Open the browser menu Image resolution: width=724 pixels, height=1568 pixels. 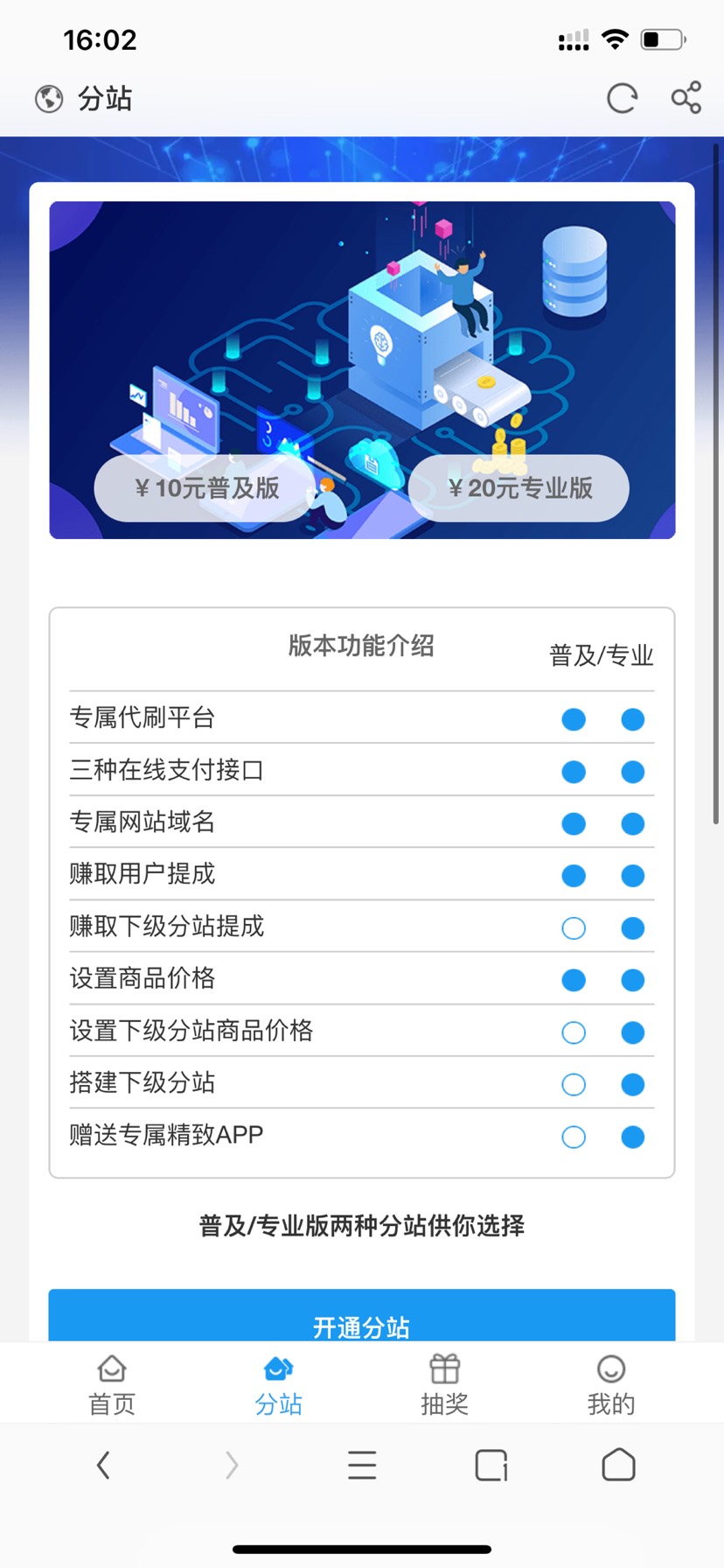point(362,1465)
